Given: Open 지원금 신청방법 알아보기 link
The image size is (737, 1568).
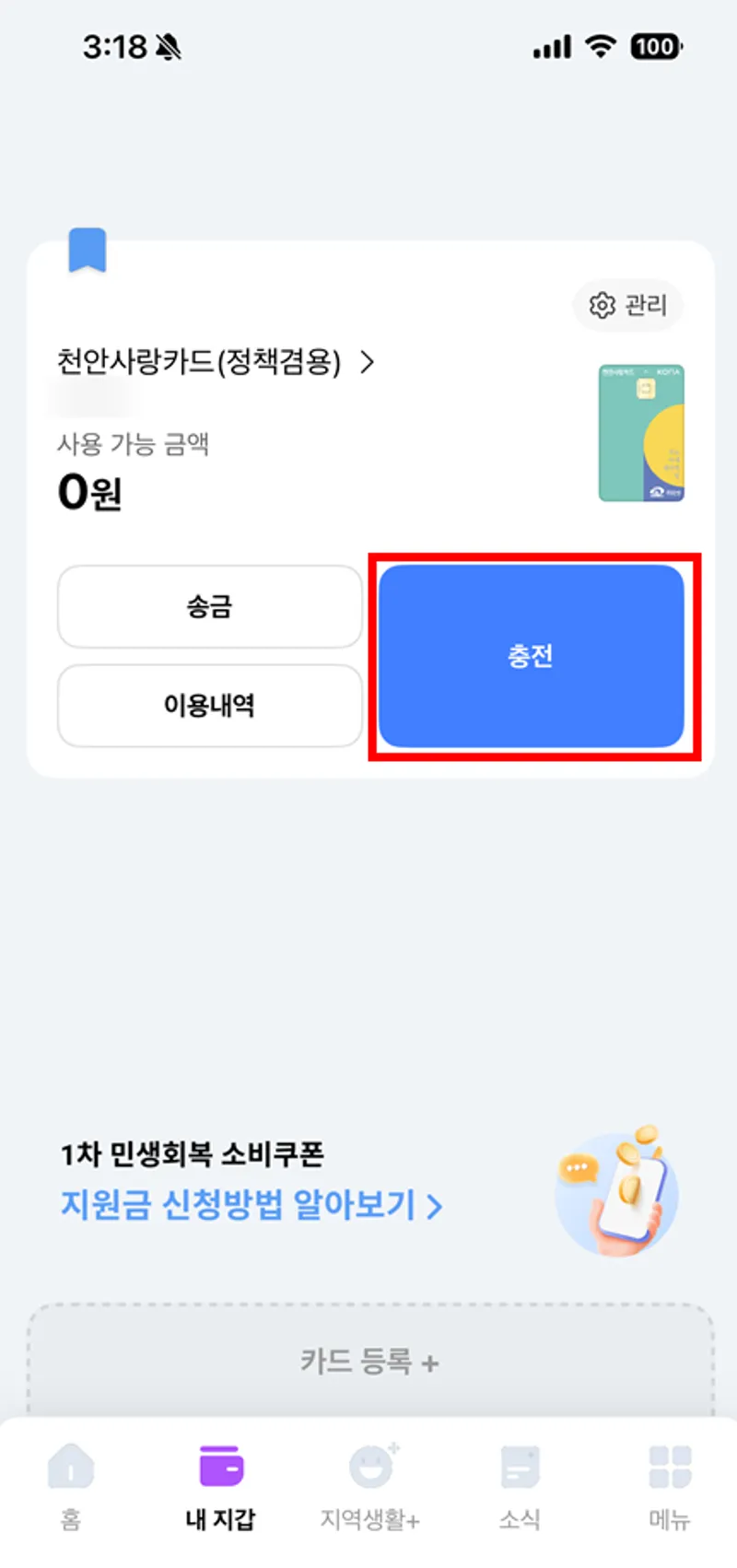Looking at the screenshot, I should pyautogui.click(x=251, y=1204).
